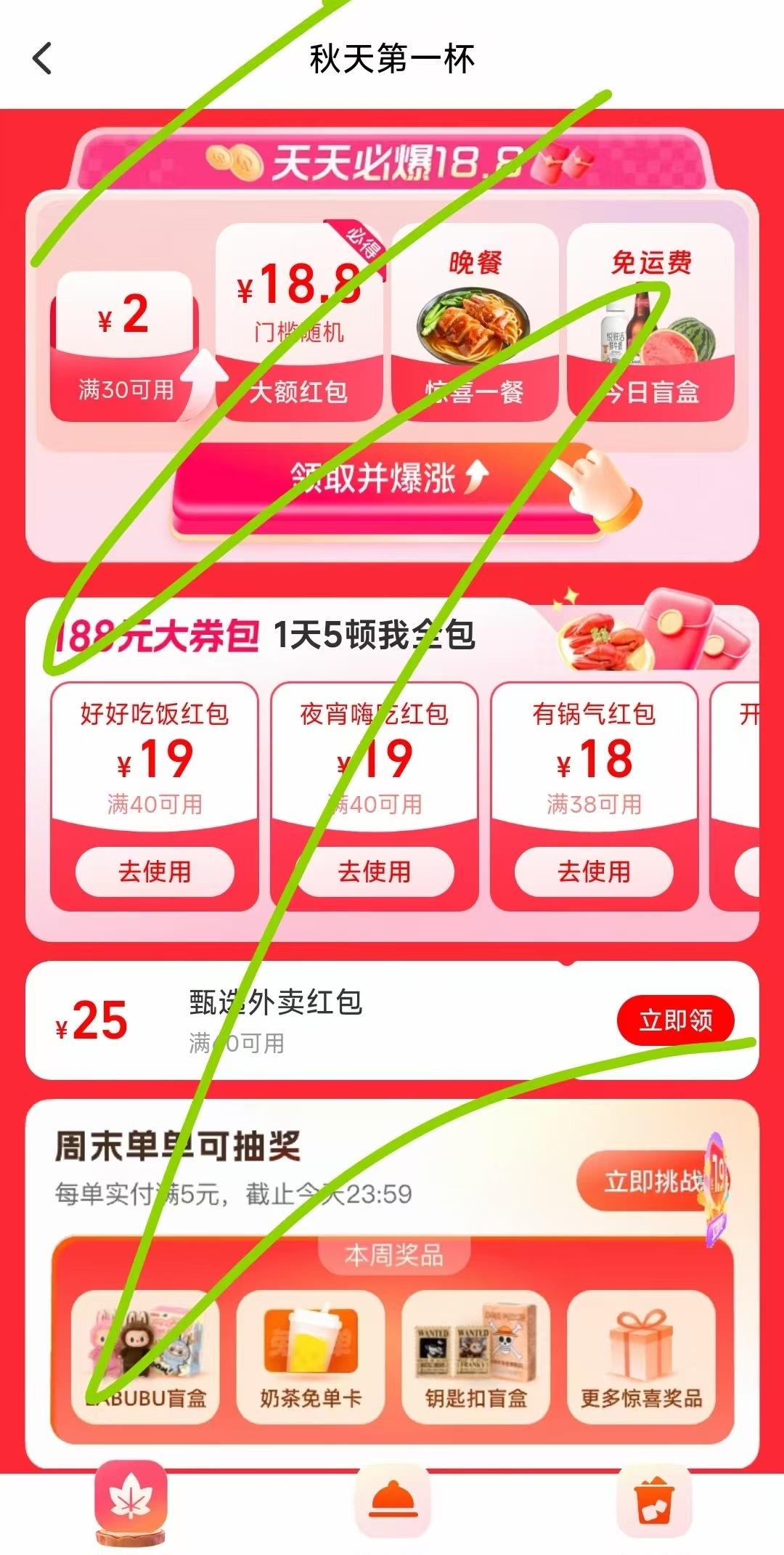Viewport: 784px width, 1555px height.
Task: Use the 有锅气红包 coupon via 去使用
Action: (x=594, y=871)
